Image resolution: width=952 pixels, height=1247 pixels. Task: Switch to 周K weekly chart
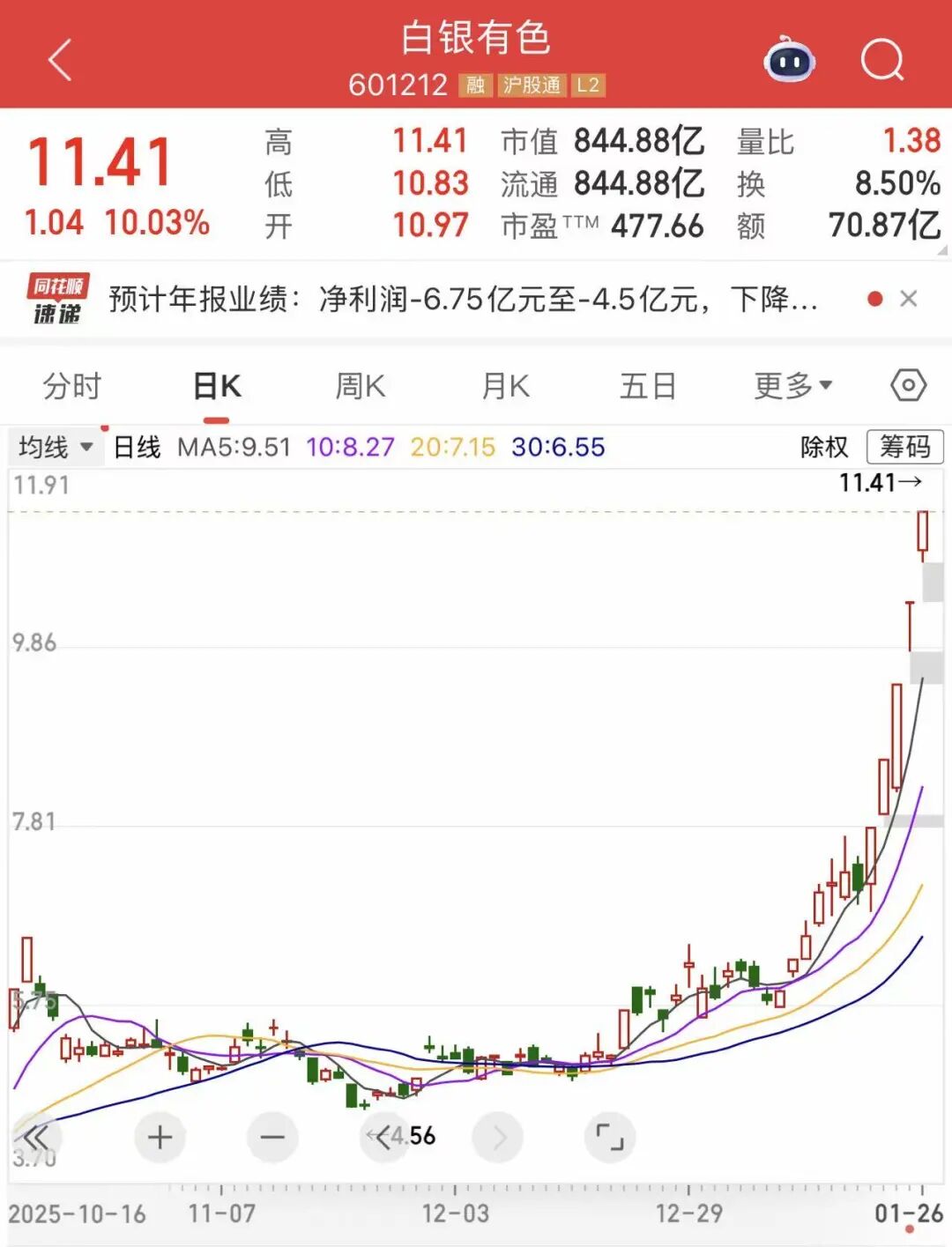pos(361,386)
